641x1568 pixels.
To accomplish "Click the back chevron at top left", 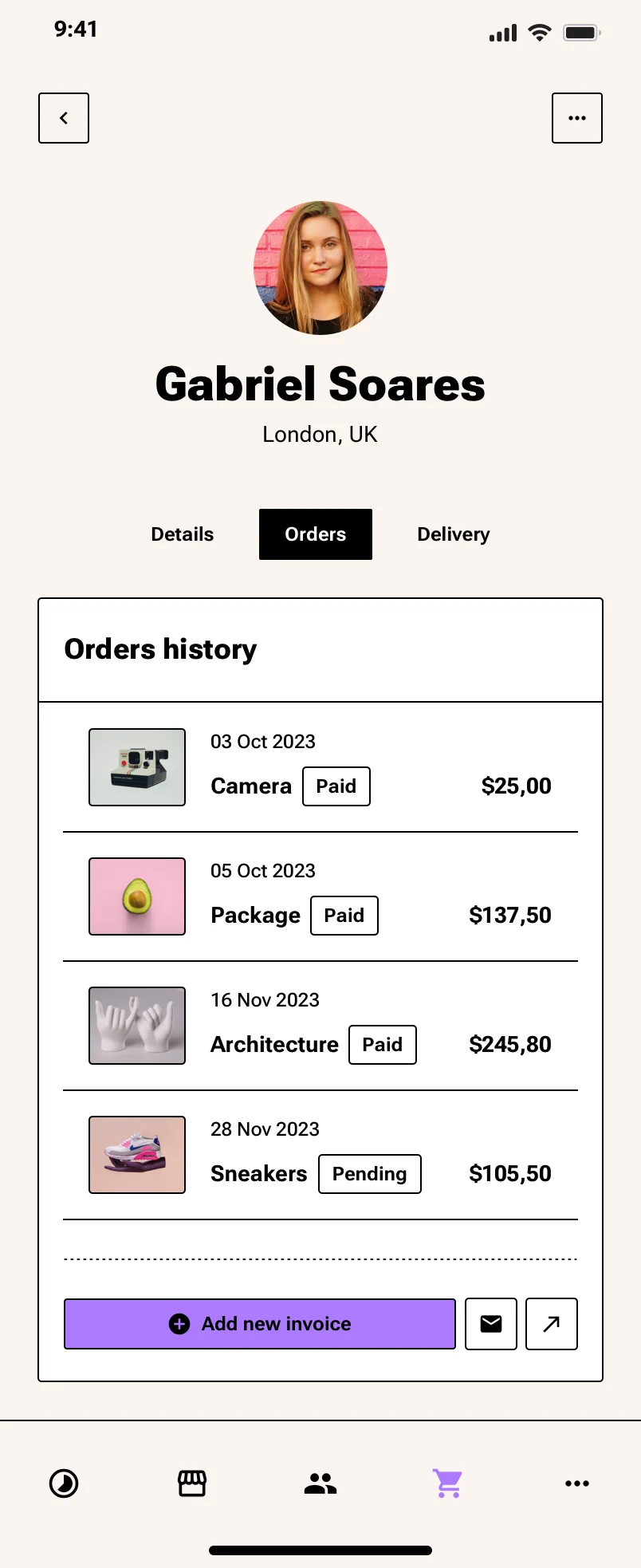I will point(63,117).
